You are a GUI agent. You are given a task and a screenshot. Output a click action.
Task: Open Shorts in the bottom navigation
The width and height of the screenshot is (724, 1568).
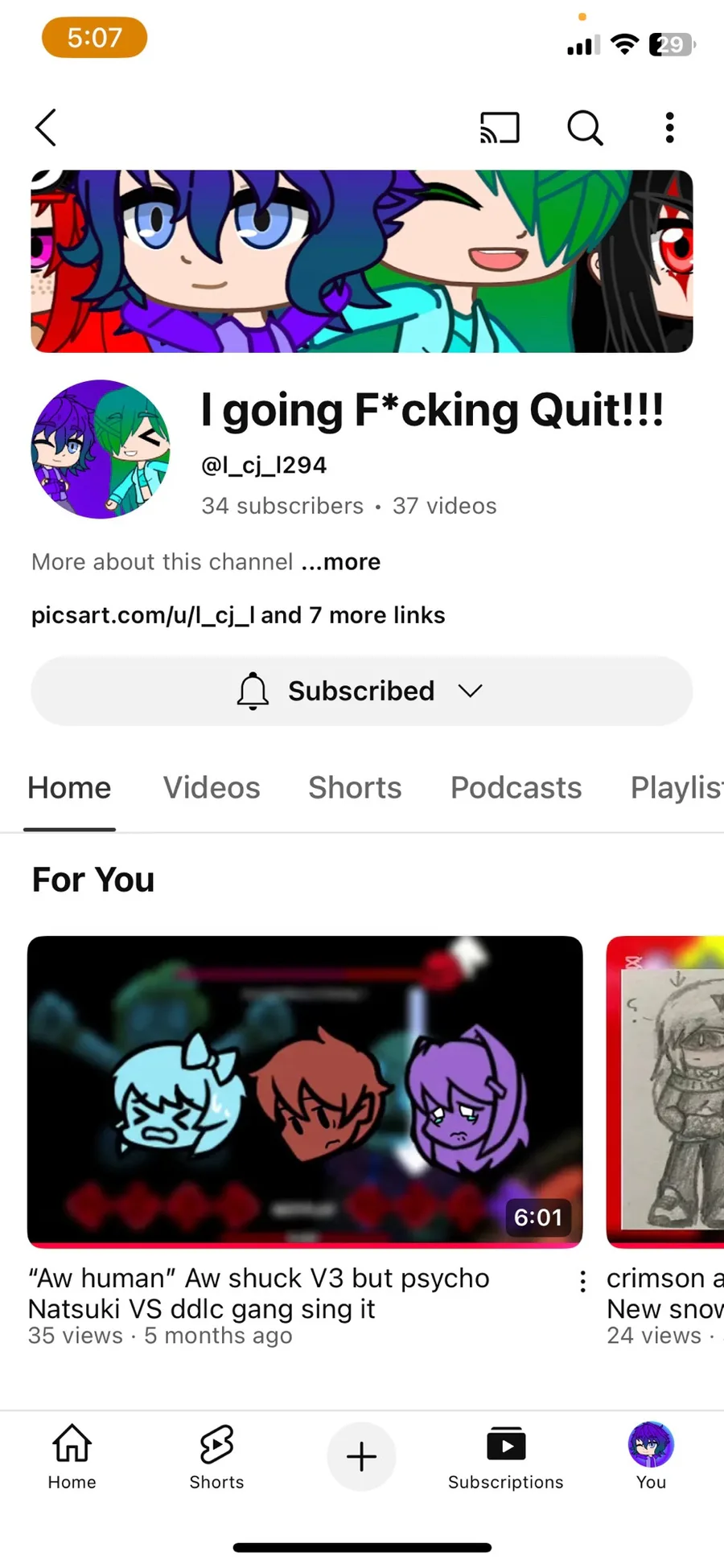(x=216, y=1455)
